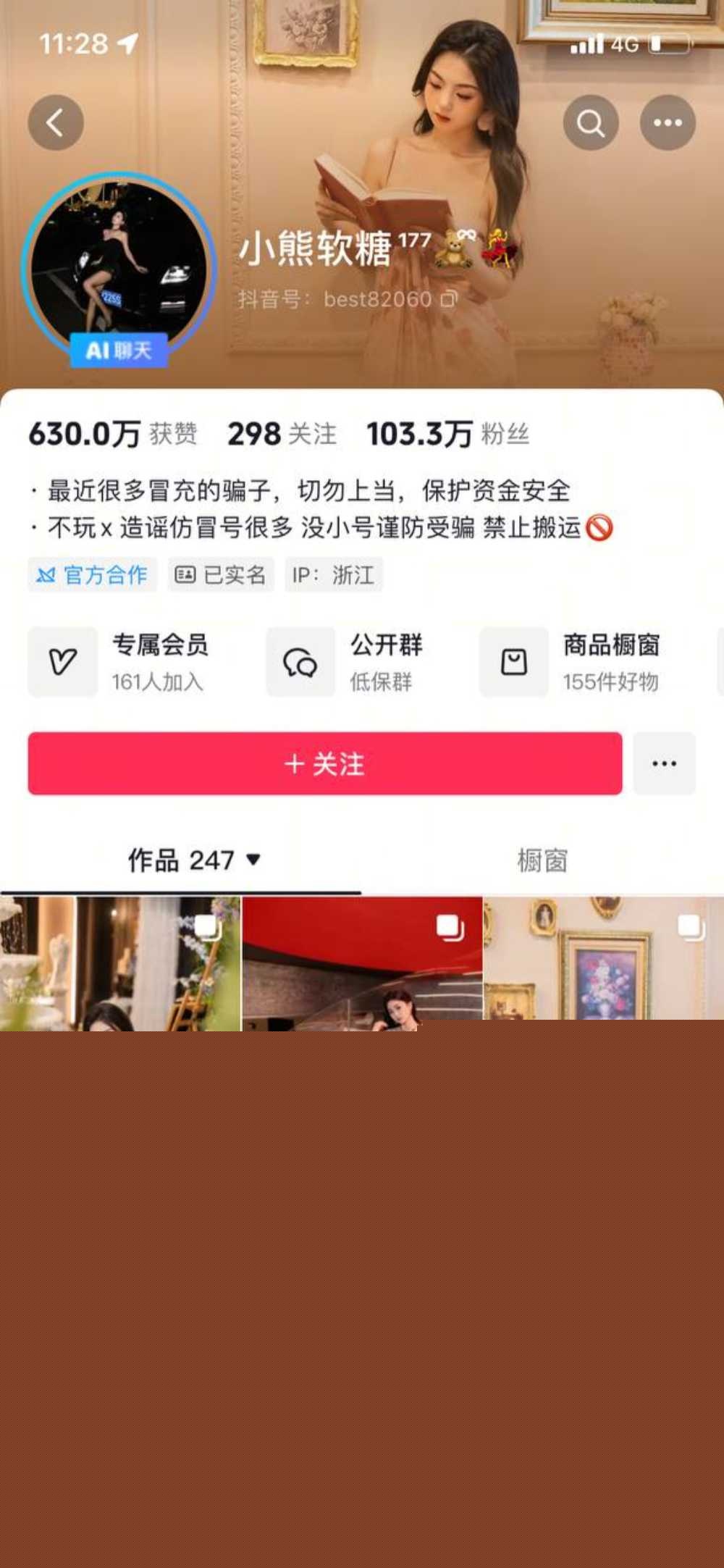Switch to the 橱窗 tab
Viewport: 724px width, 1568px height.
[x=542, y=860]
